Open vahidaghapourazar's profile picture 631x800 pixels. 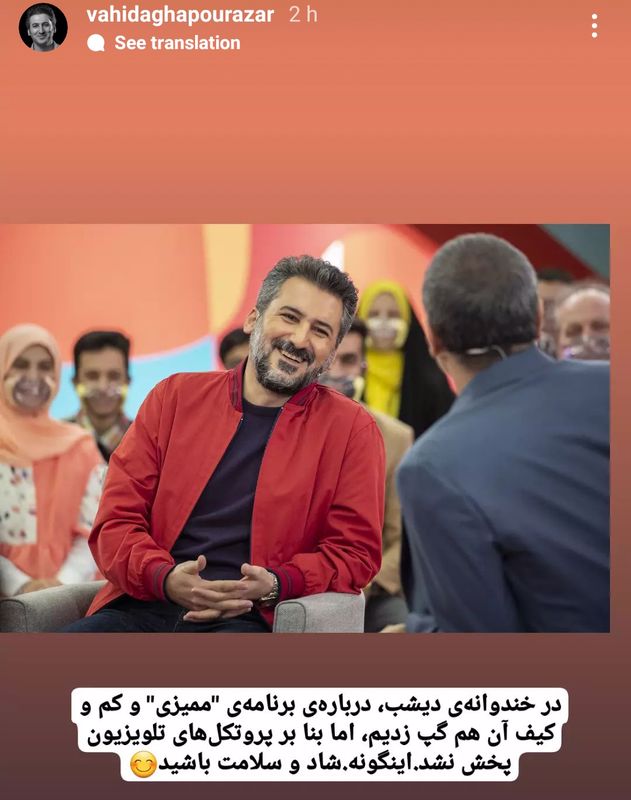[x=43, y=27]
